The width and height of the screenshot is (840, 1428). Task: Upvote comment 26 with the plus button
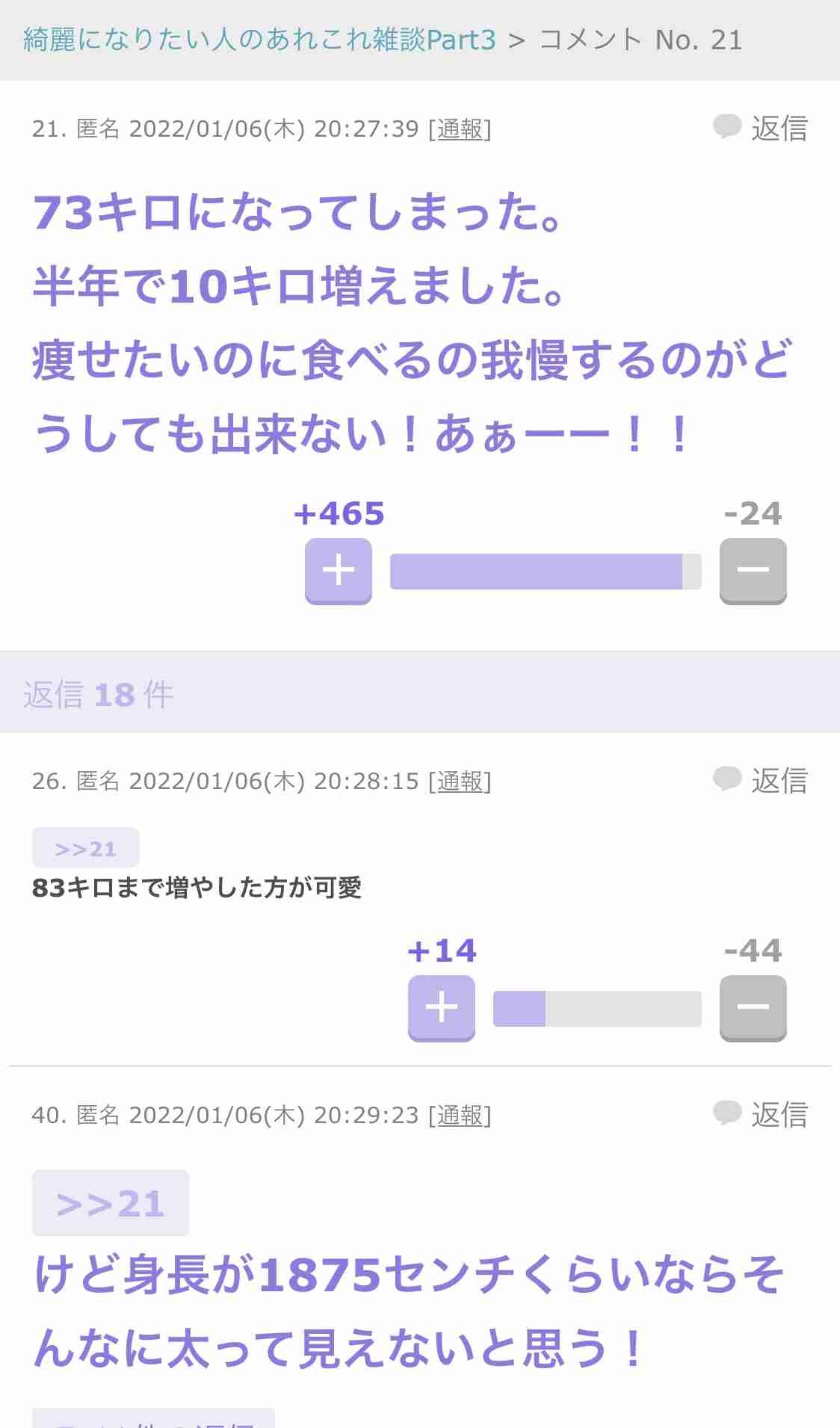pos(442,1008)
